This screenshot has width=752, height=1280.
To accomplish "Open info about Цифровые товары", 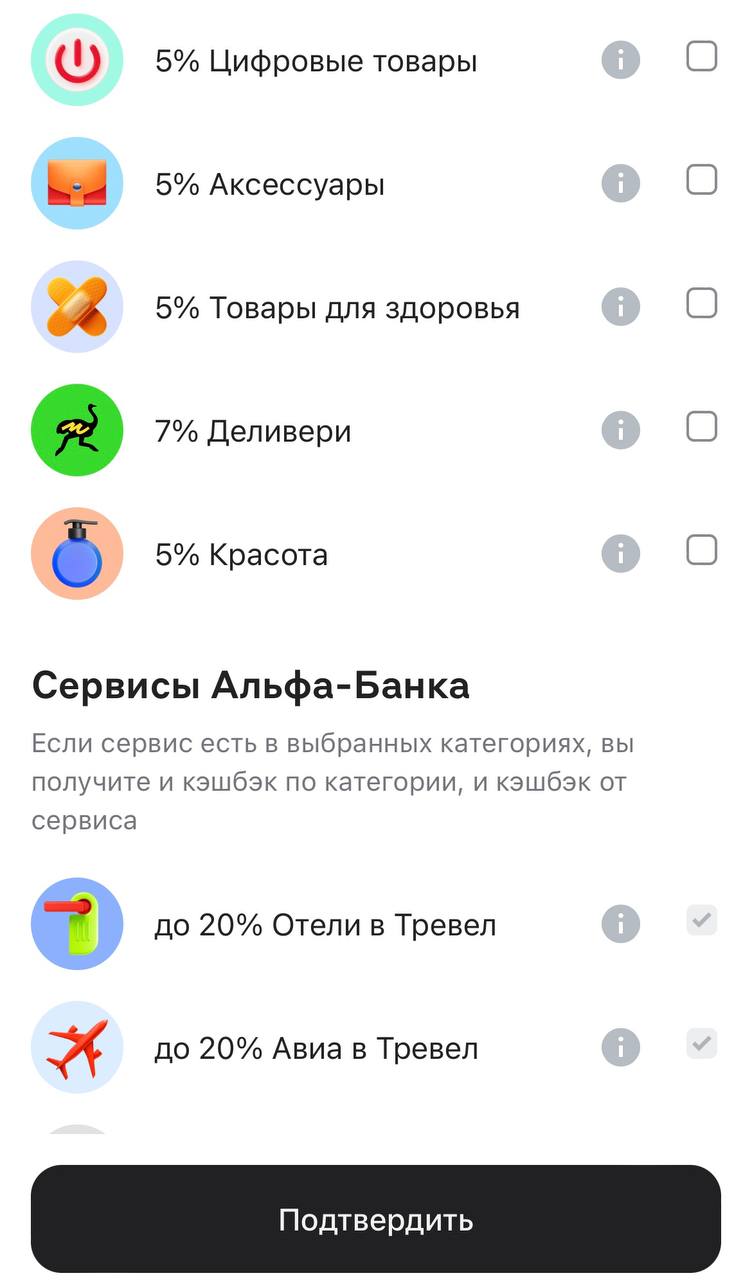I will point(620,61).
